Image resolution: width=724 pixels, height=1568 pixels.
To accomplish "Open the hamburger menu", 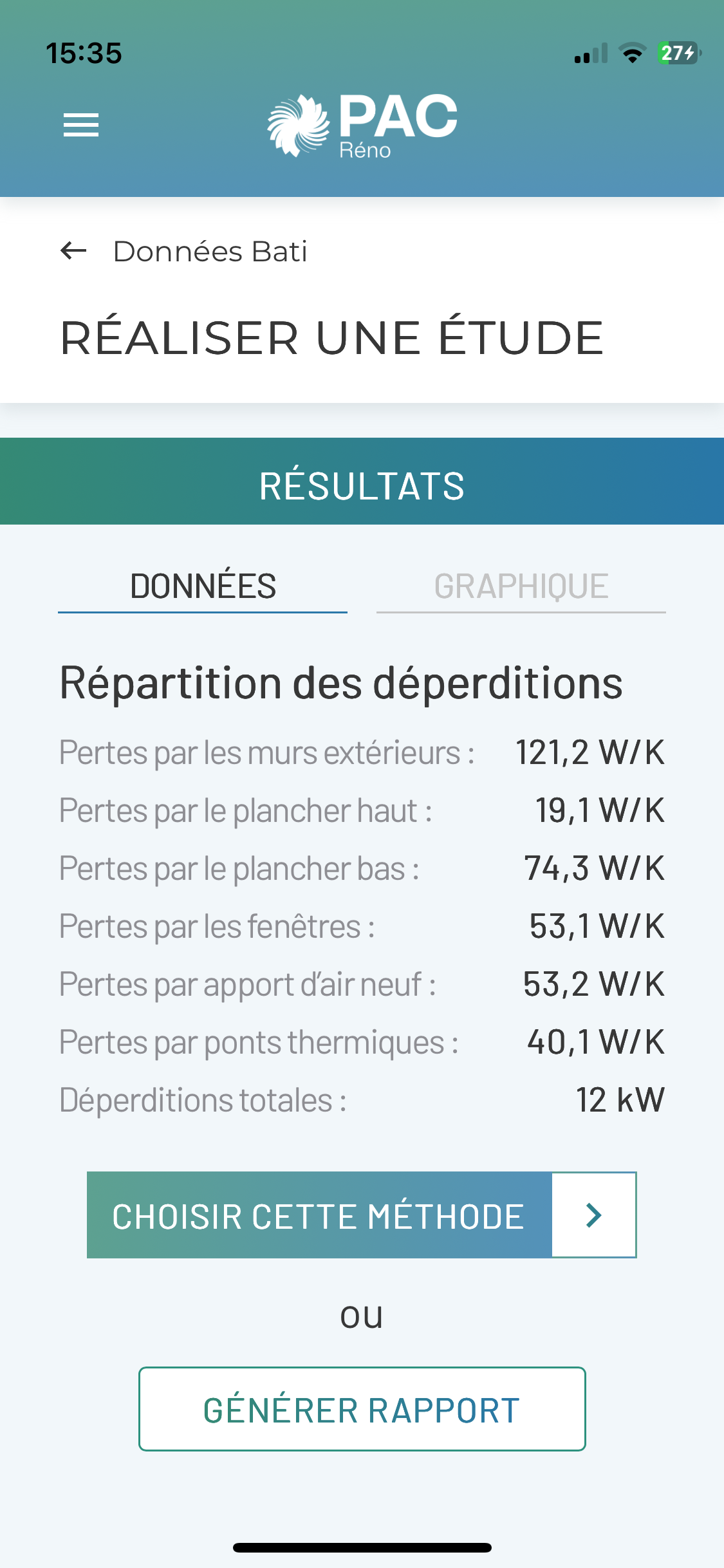I will (81, 125).
